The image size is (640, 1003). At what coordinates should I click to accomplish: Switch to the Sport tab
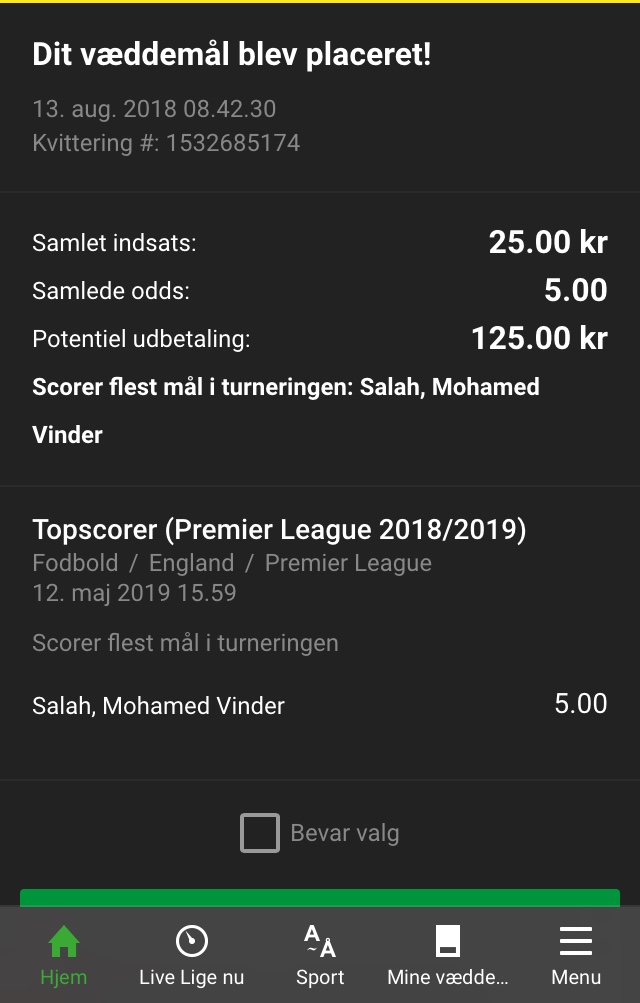(320, 955)
